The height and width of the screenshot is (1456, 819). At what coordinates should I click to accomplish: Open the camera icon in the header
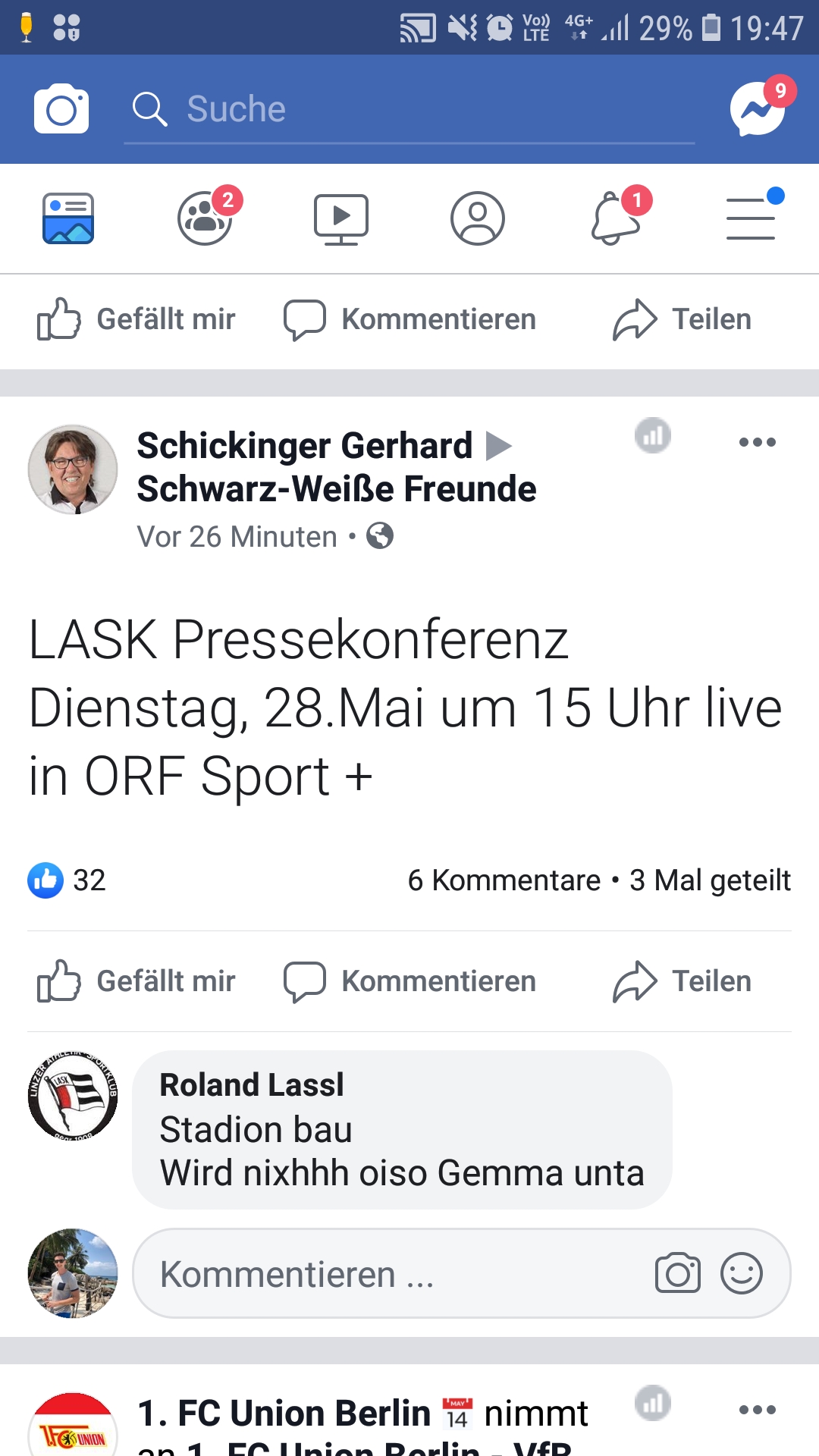(x=61, y=109)
